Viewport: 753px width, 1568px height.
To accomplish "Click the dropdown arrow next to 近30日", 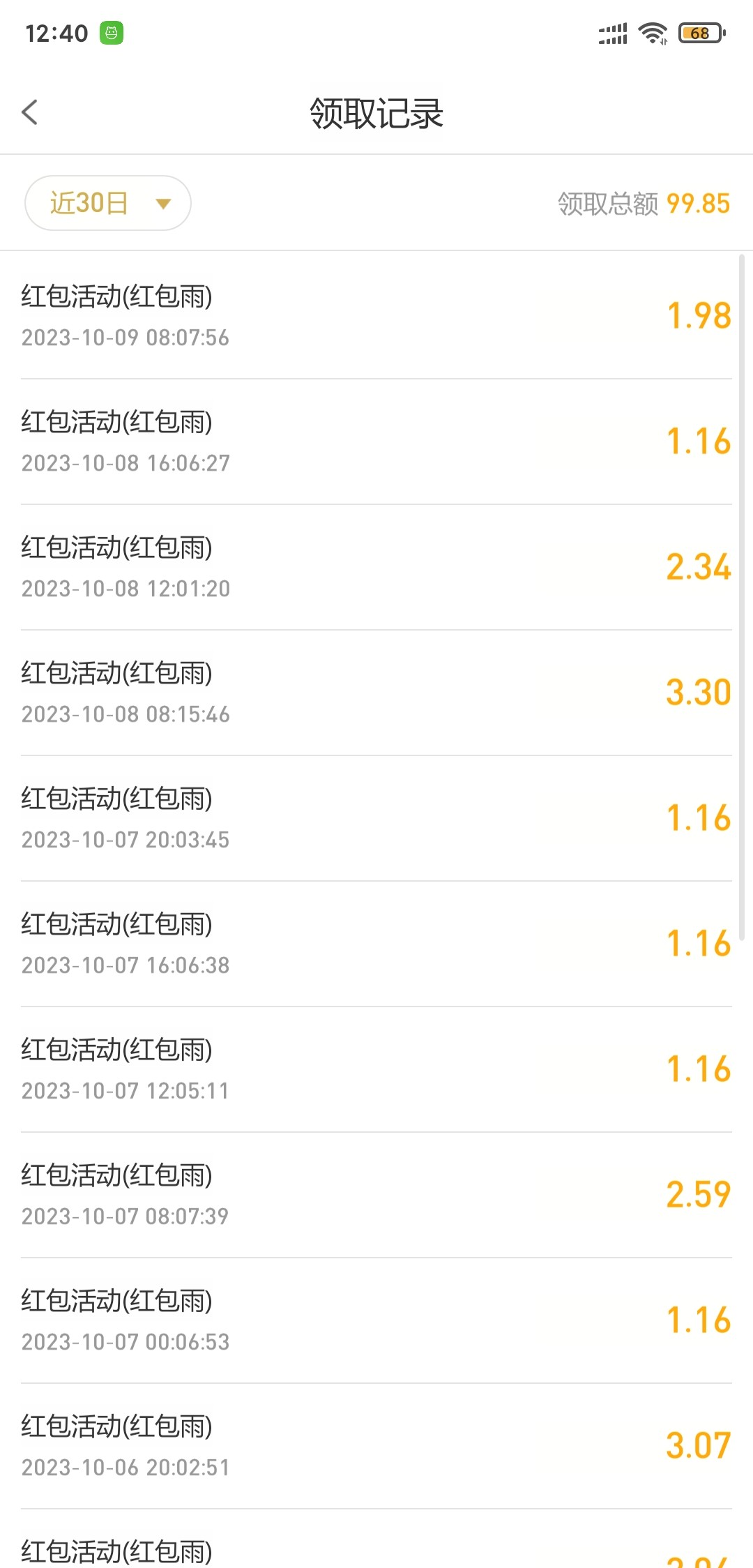I will click(x=163, y=204).
